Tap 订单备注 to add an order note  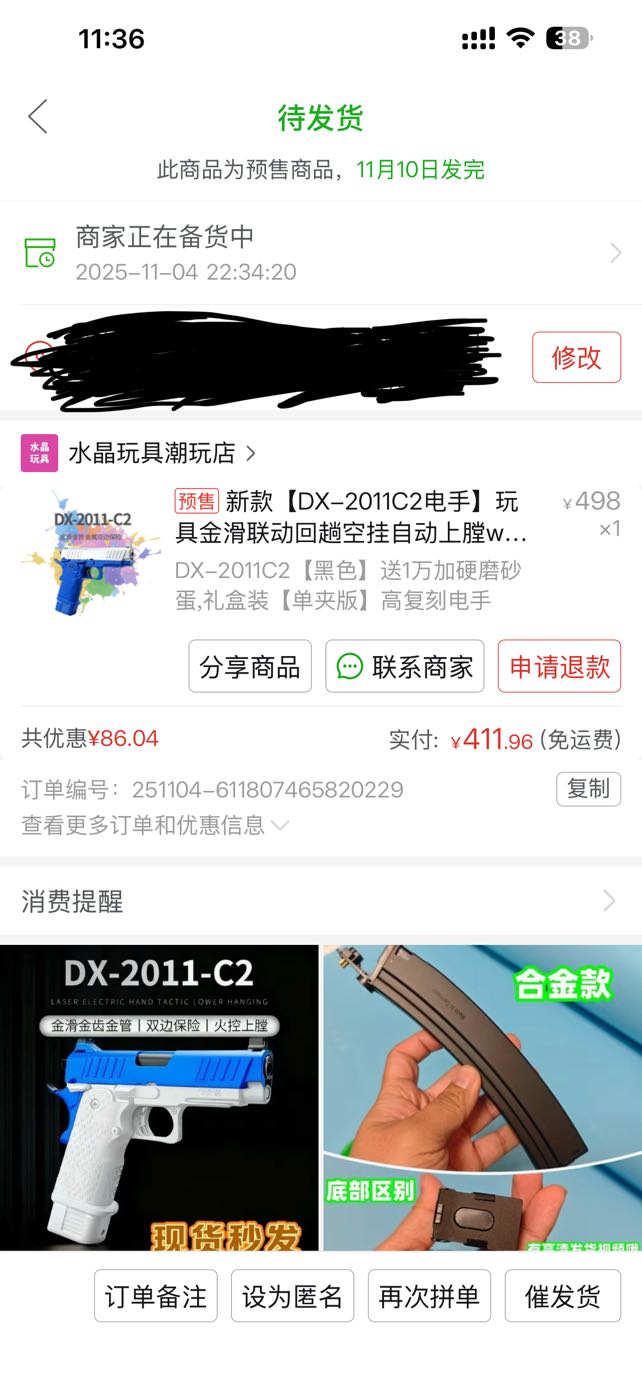[x=156, y=1296]
